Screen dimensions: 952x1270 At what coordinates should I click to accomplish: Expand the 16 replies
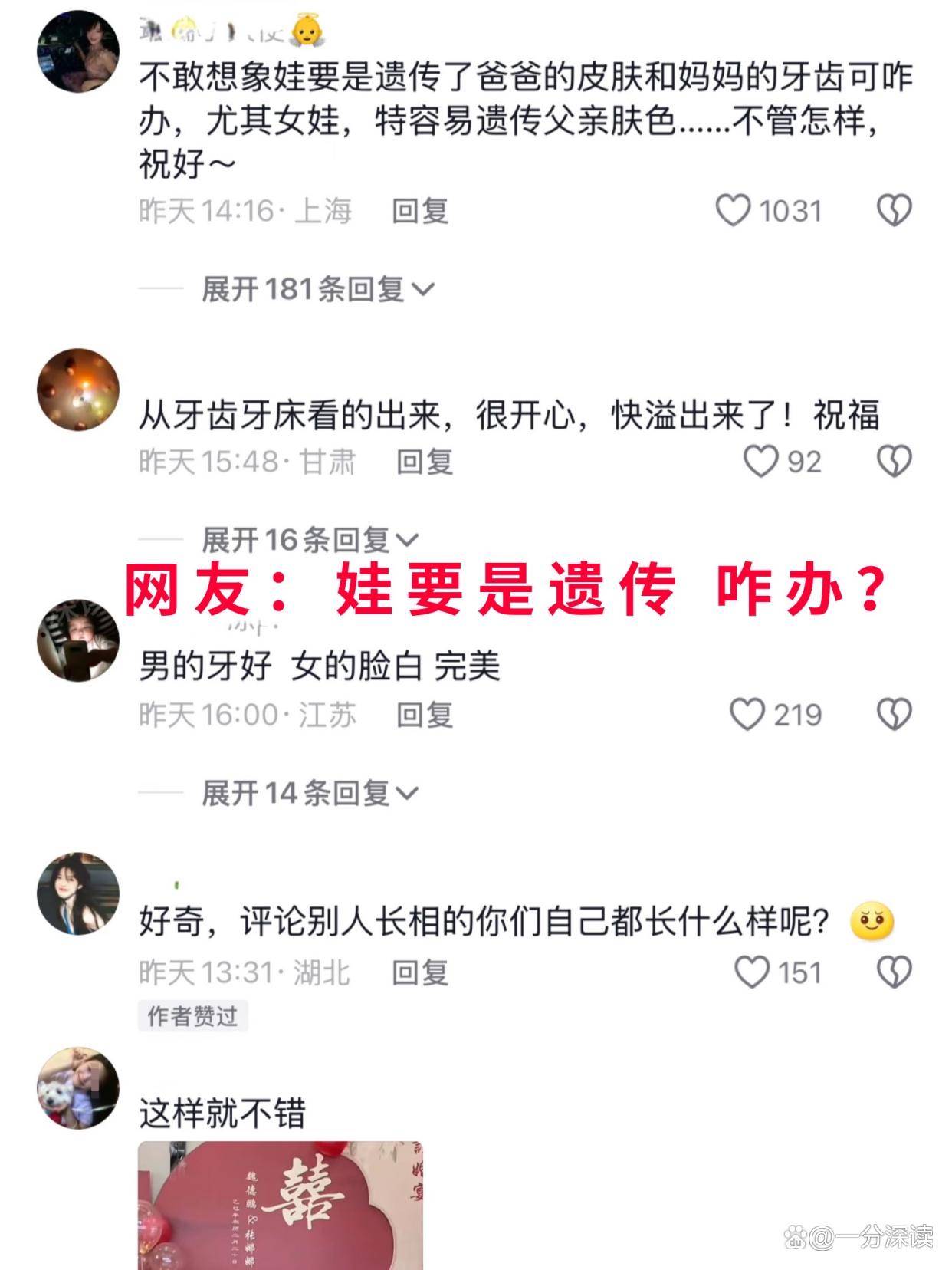click(x=310, y=540)
